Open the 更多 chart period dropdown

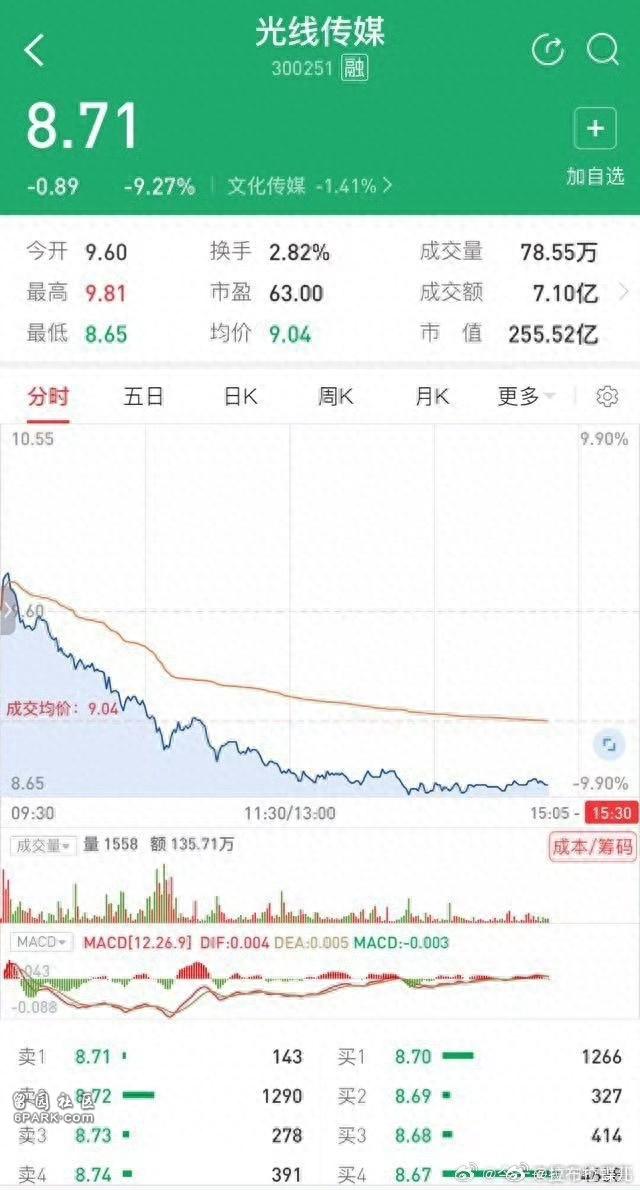(526, 397)
